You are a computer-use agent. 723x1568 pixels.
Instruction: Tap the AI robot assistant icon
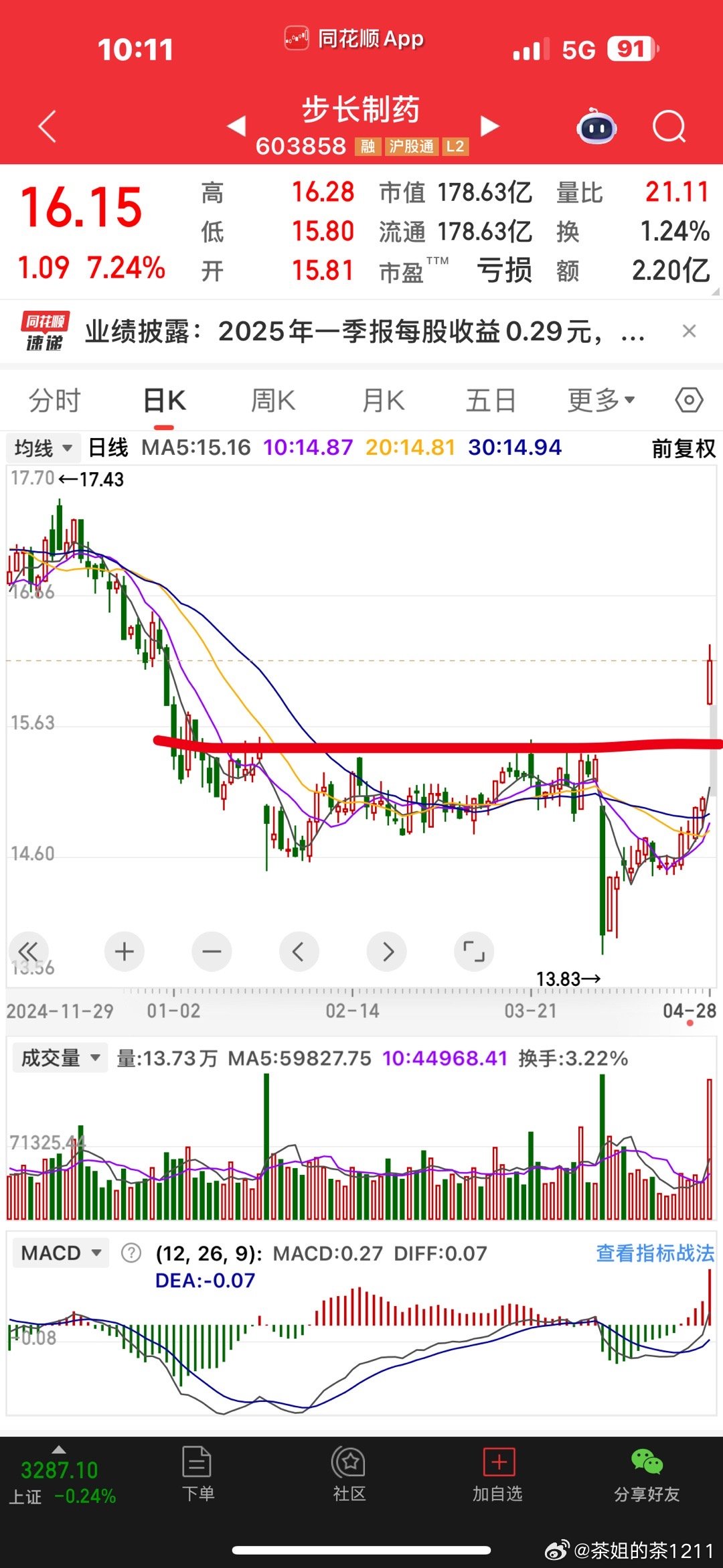[594, 126]
